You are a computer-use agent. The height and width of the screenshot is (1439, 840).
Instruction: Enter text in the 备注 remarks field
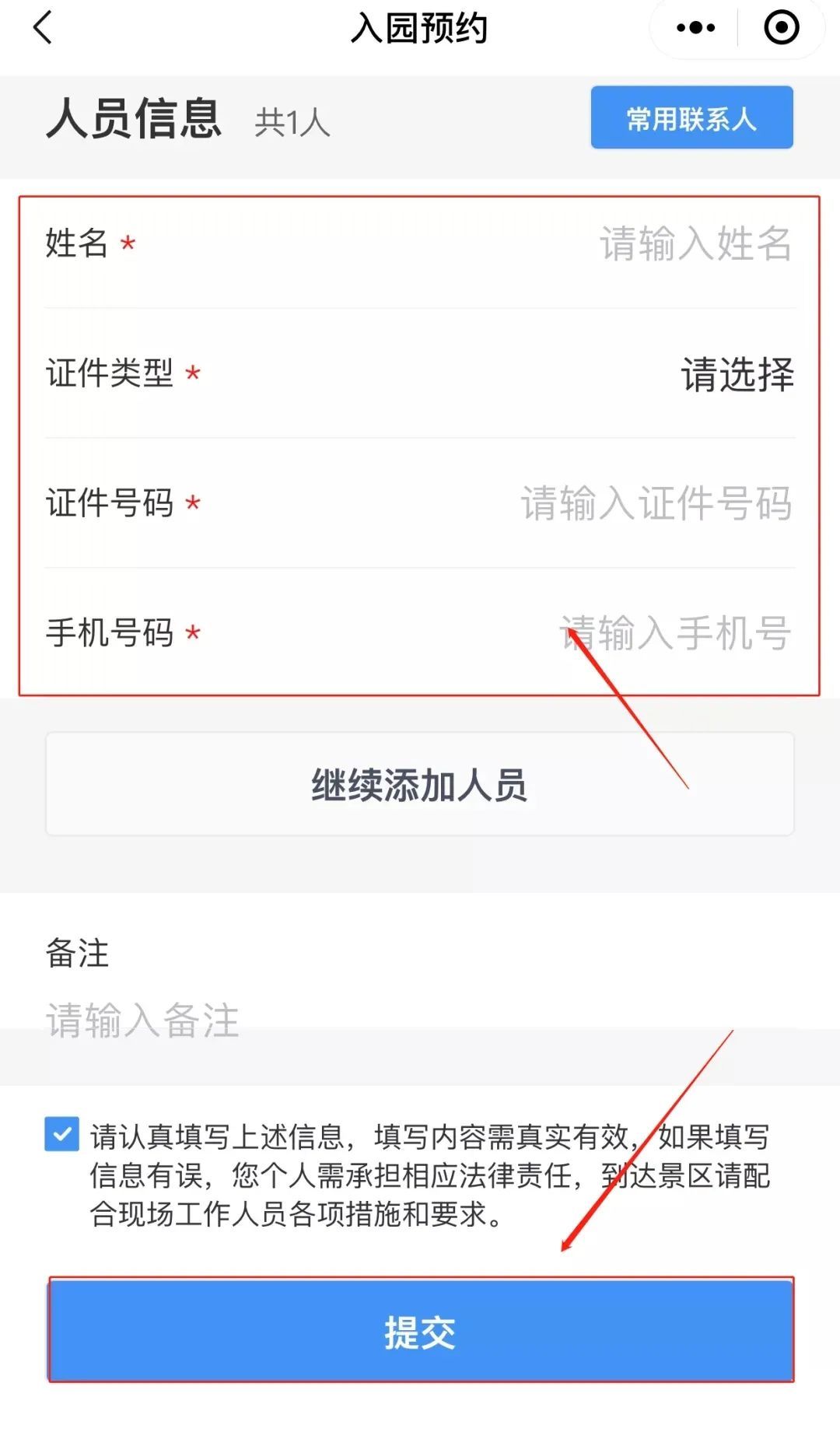tap(420, 1021)
